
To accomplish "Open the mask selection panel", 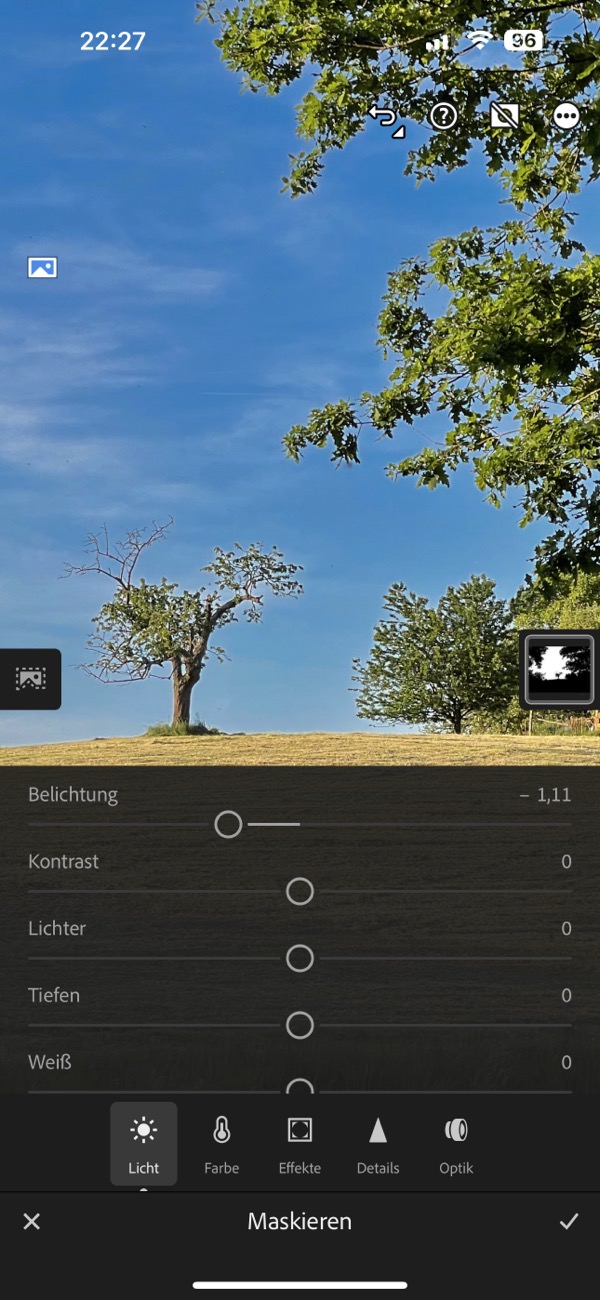I will [30, 679].
